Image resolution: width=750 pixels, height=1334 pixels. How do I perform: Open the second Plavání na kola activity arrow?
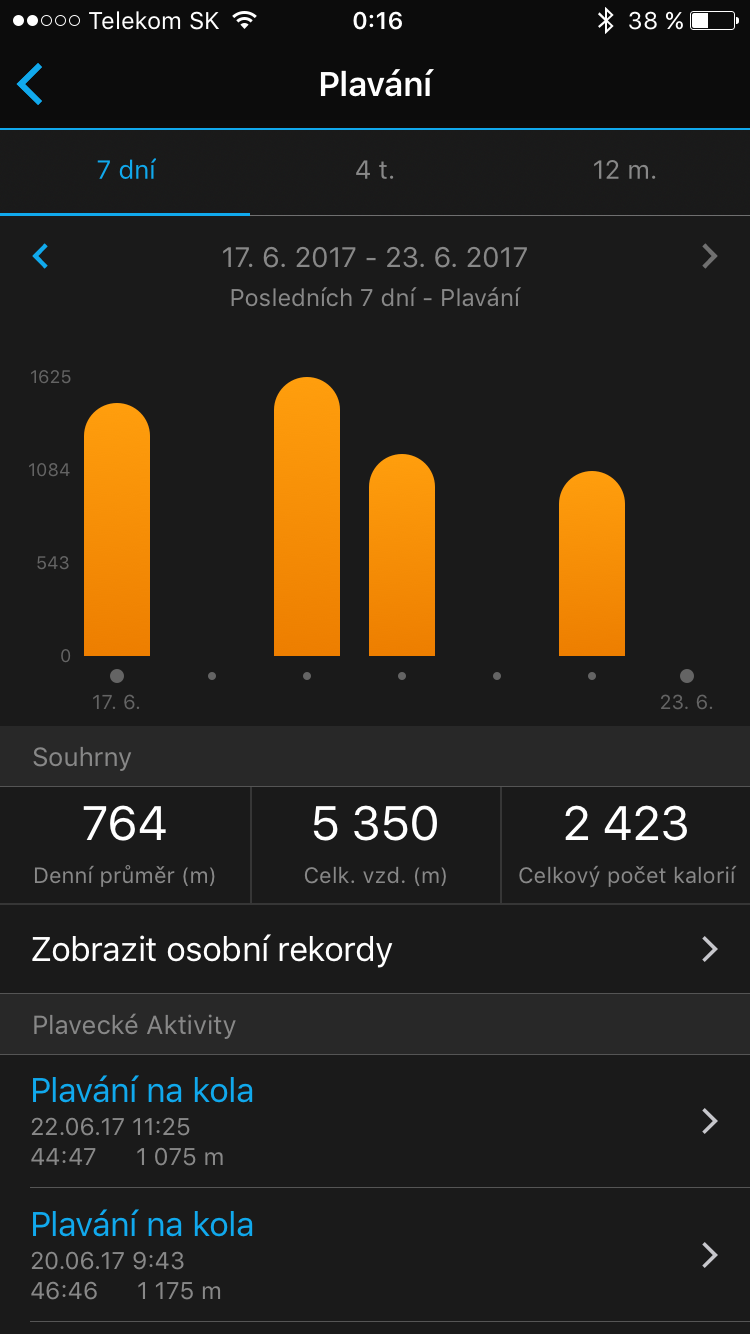click(710, 1255)
